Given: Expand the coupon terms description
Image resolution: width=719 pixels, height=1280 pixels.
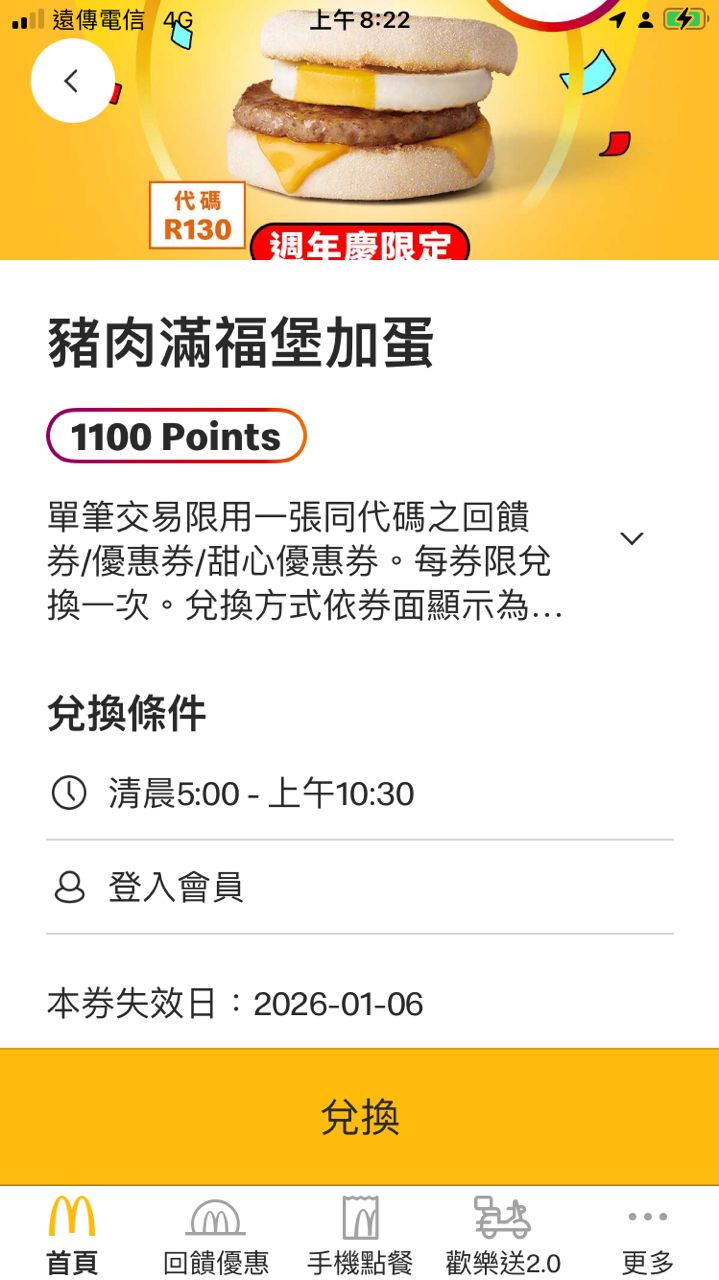Looking at the screenshot, I should point(631,539).
